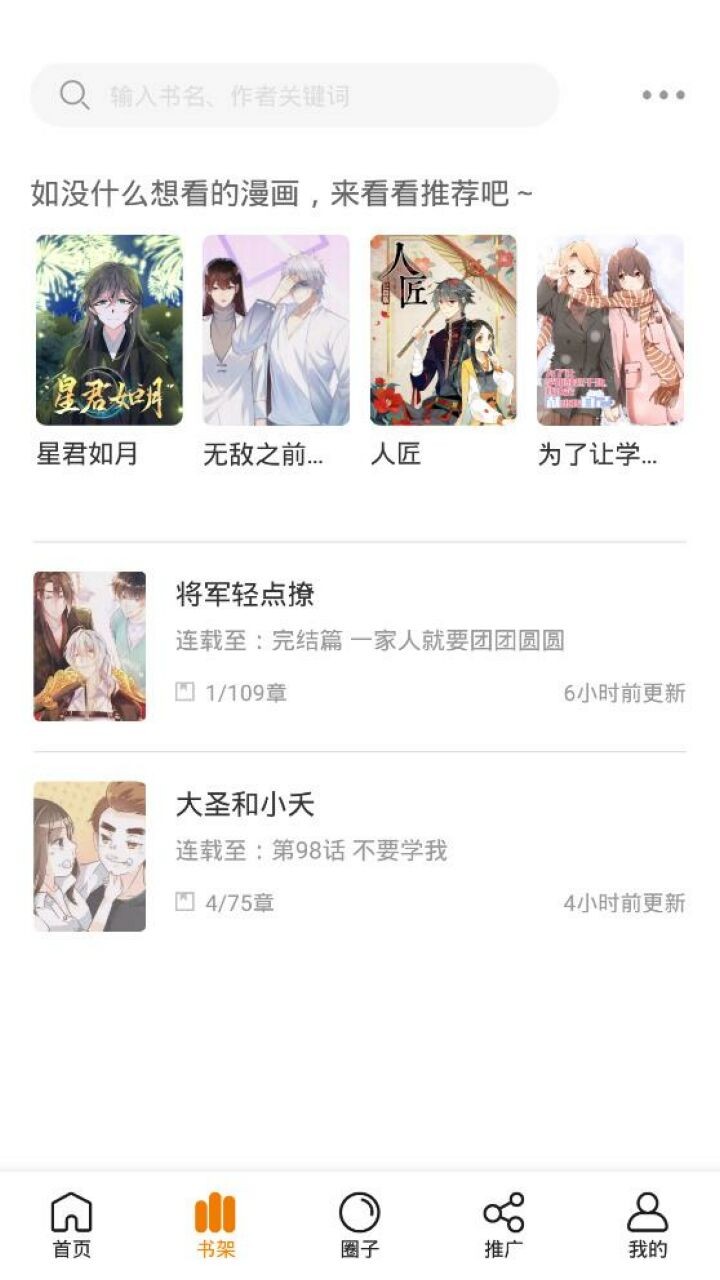Select the 书架 bookshelf tab
The height and width of the screenshot is (1280, 720).
[x=215, y=1225]
